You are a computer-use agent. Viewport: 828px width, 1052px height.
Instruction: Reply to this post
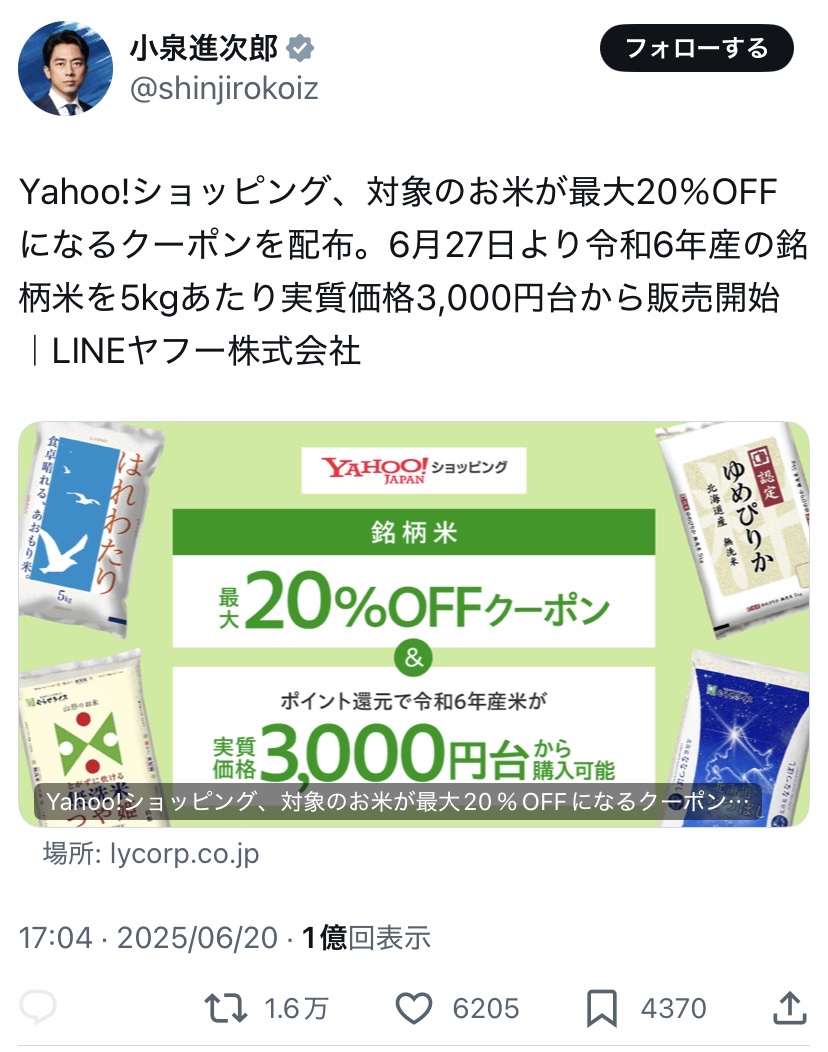click(x=39, y=1007)
